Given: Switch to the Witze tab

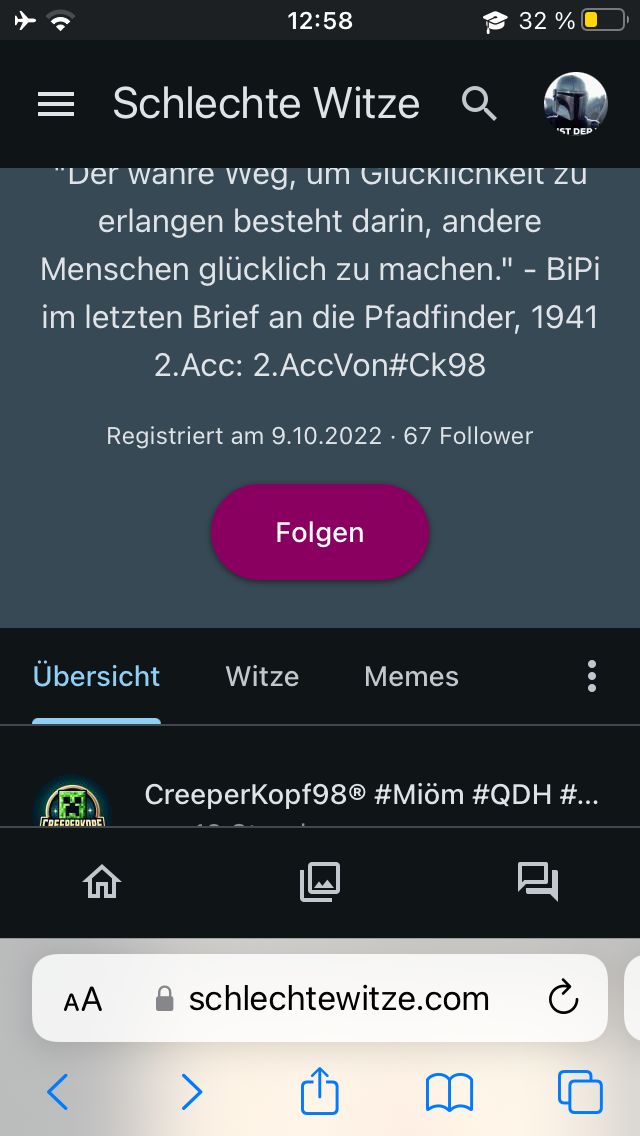Looking at the screenshot, I should pyautogui.click(x=262, y=676).
